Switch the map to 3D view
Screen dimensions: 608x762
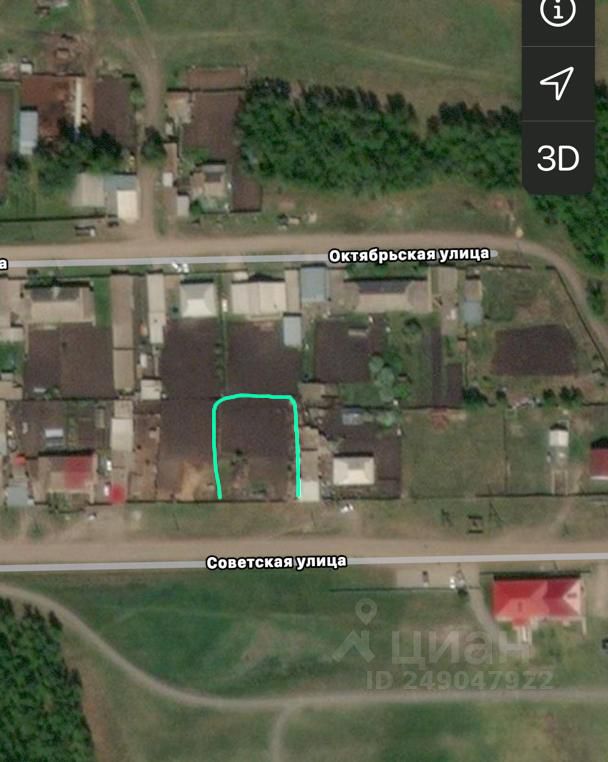558,158
